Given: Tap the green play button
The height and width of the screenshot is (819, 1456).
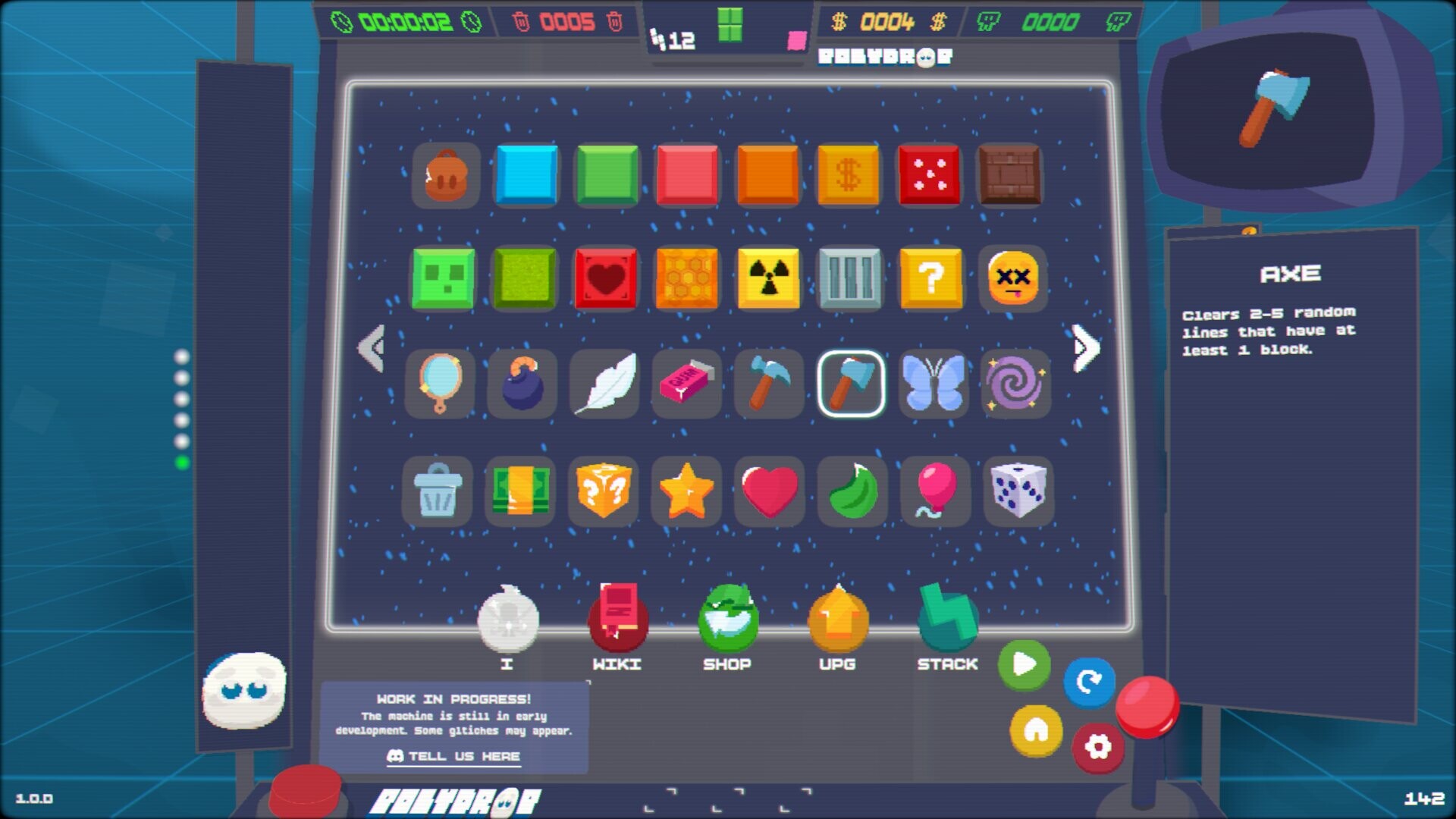Looking at the screenshot, I should (1024, 665).
